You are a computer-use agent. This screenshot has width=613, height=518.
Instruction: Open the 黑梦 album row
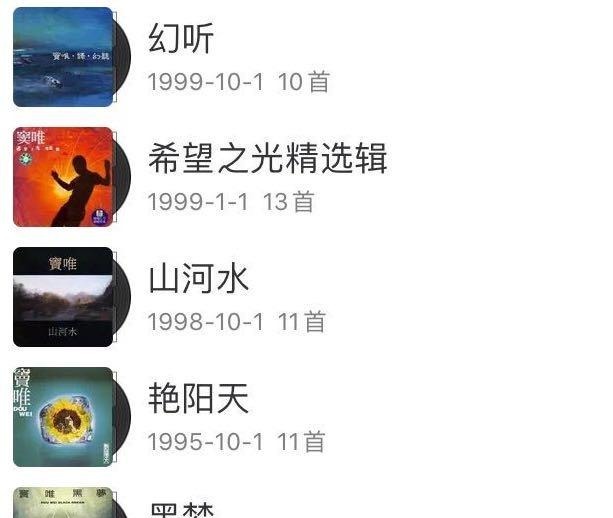click(x=182, y=508)
